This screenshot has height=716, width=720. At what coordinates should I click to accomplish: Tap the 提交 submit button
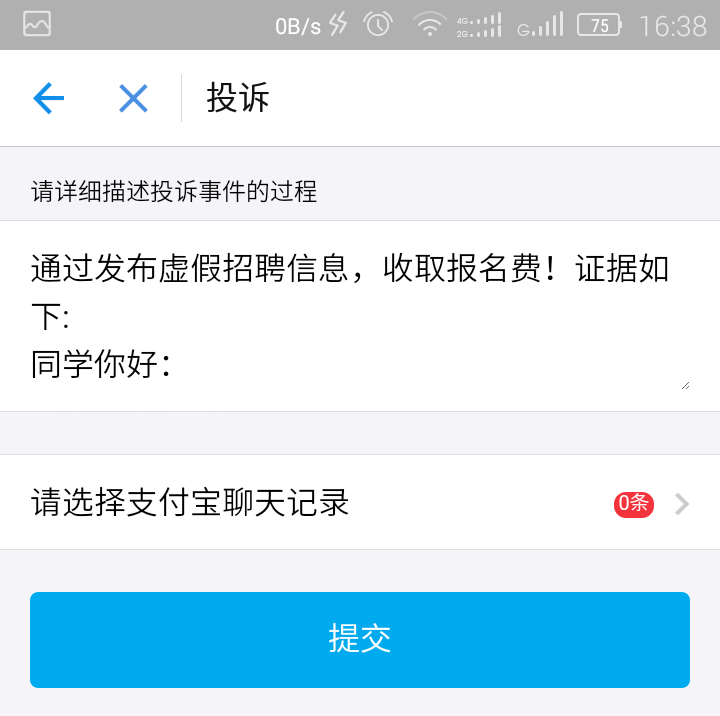360,639
